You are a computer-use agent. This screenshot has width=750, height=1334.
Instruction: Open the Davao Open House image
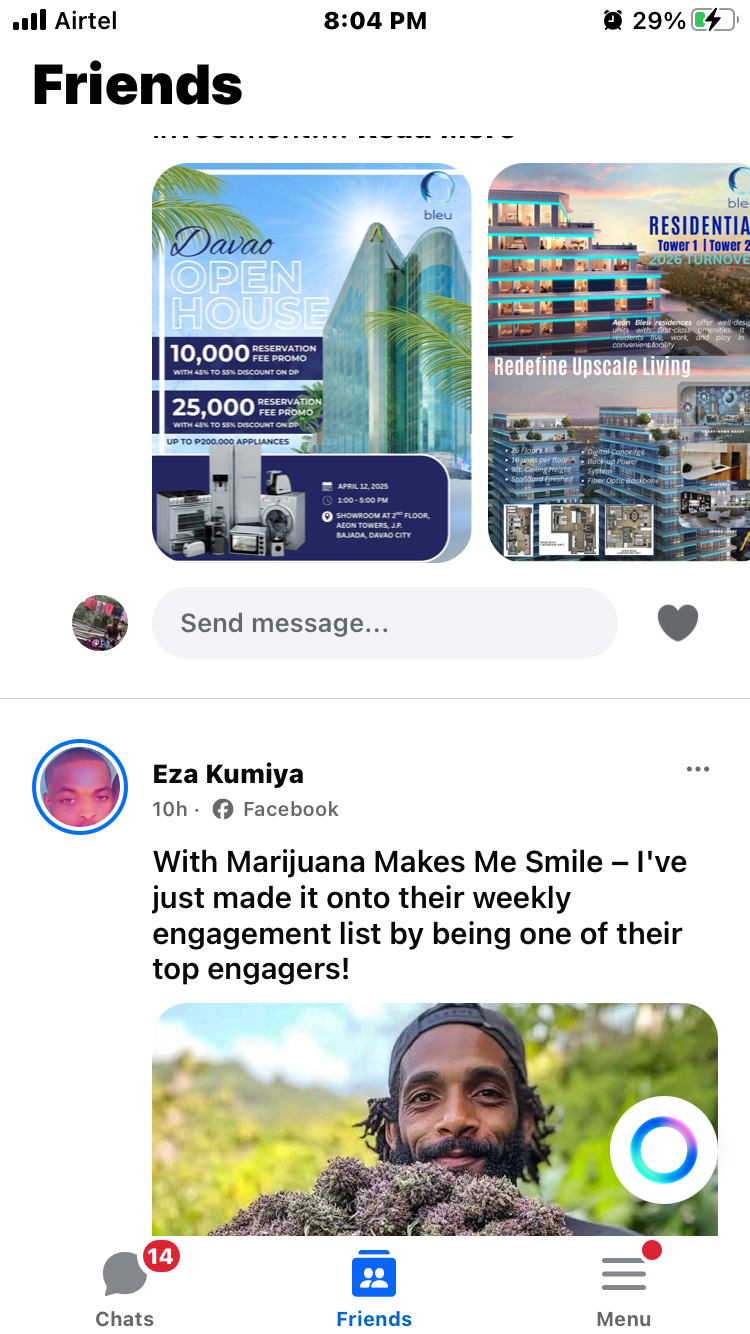pyautogui.click(x=311, y=362)
